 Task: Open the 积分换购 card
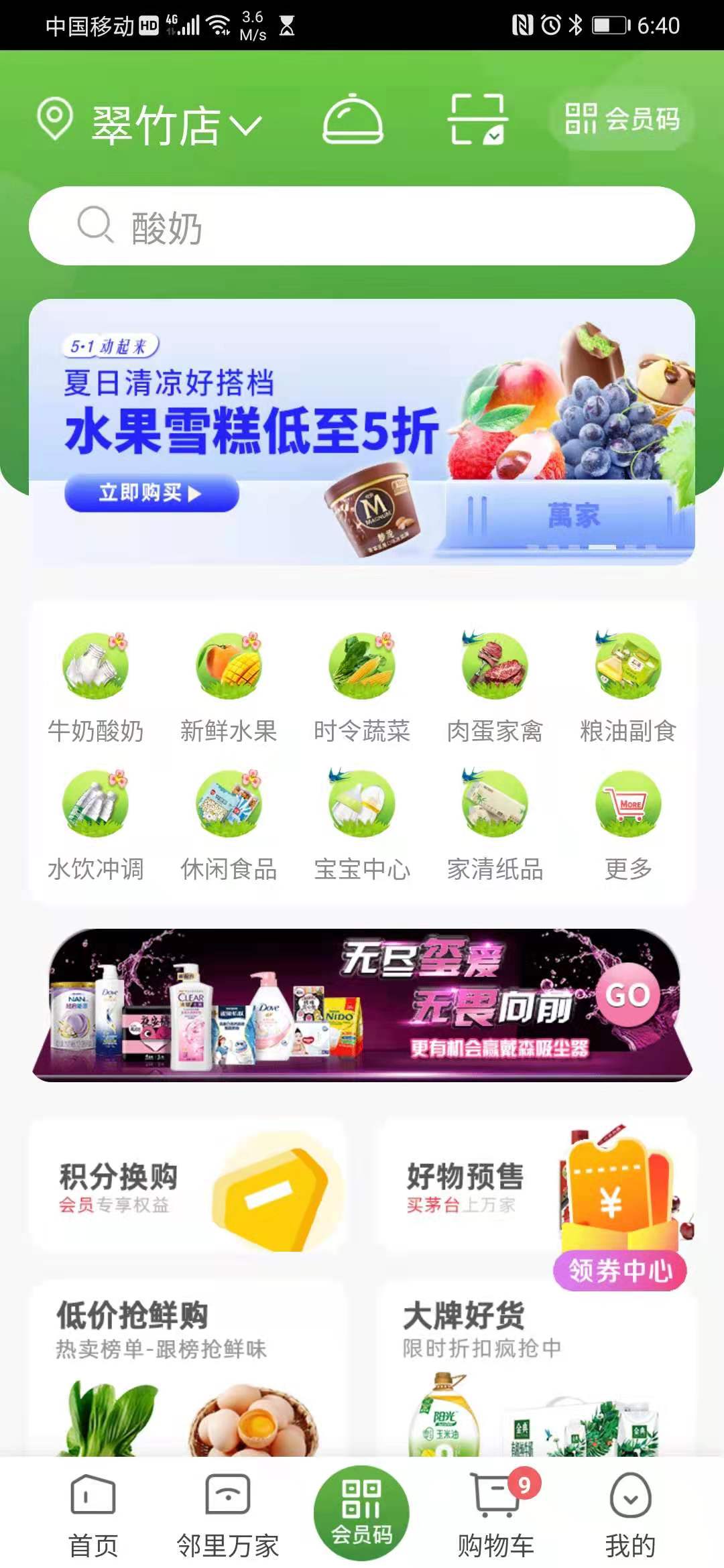click(x=188, y=1185)
